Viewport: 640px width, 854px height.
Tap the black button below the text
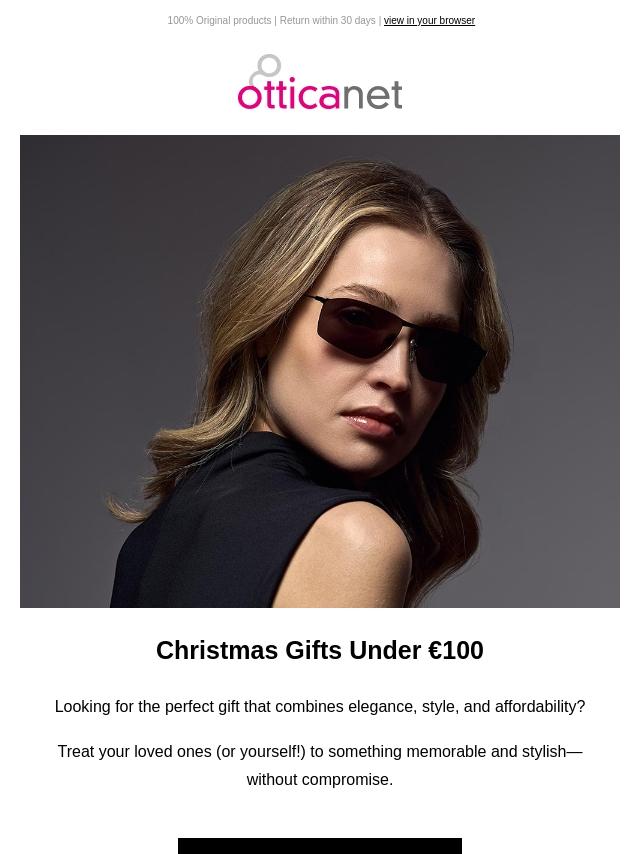[x=320, y=846]
